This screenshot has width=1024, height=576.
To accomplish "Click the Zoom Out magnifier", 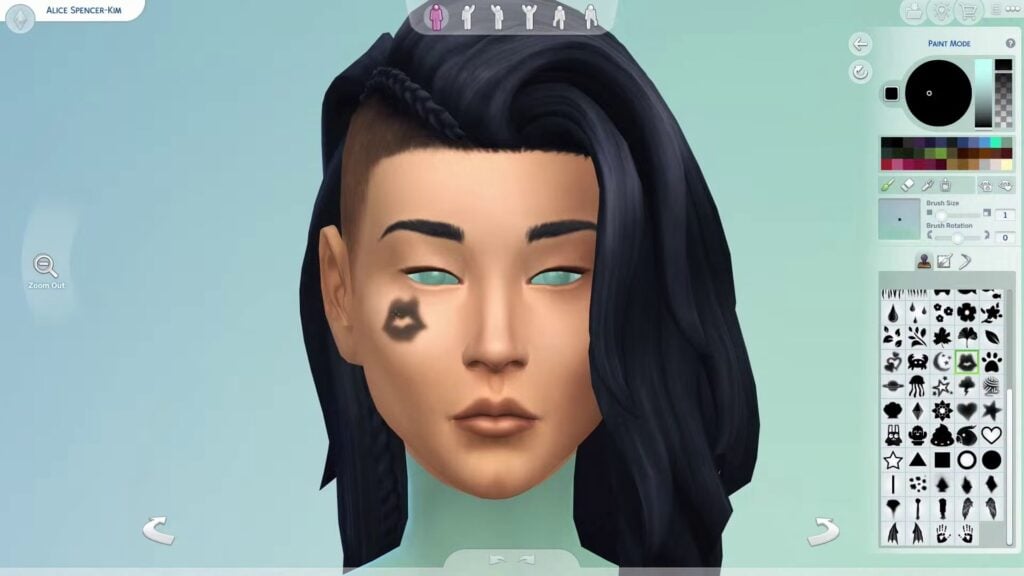I will click(45, 267).
